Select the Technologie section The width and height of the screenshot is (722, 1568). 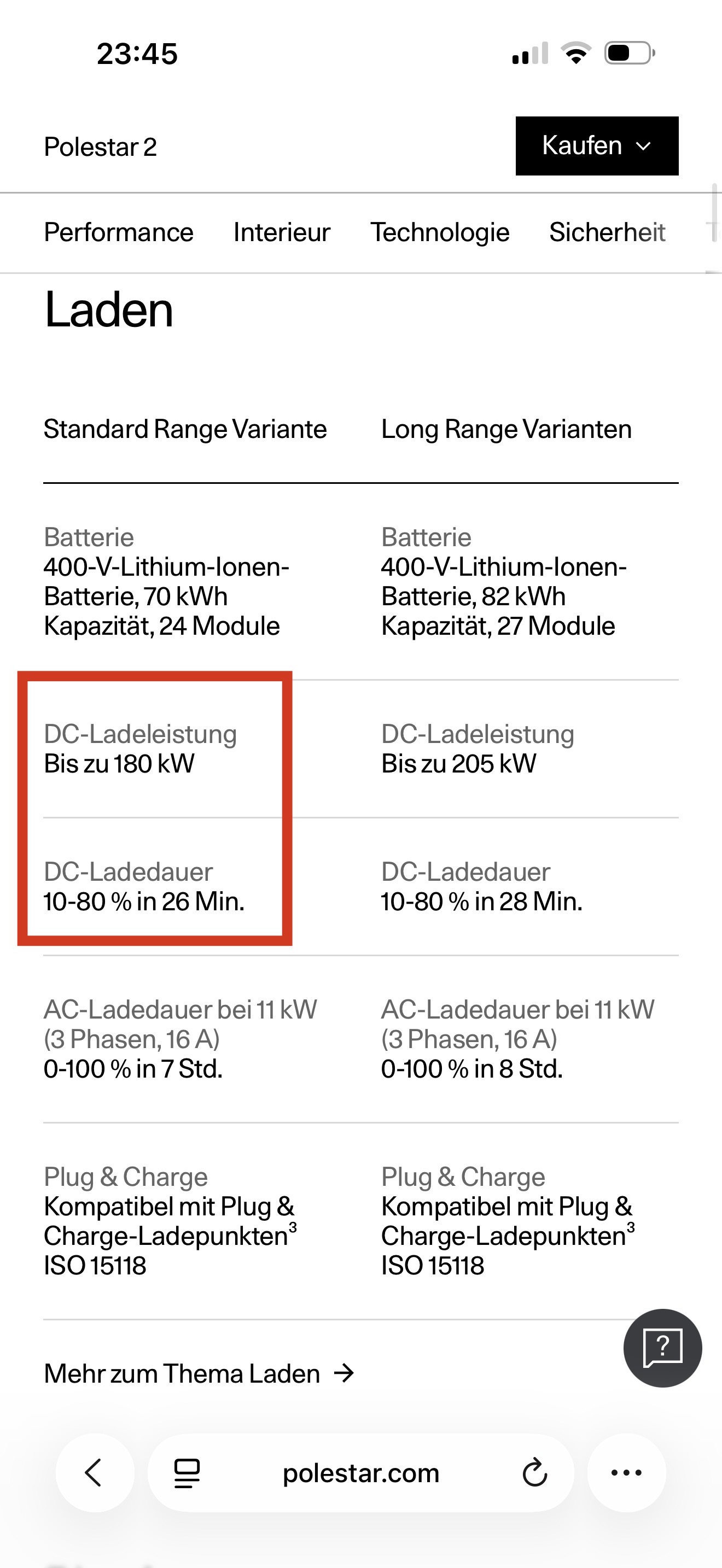440,232
